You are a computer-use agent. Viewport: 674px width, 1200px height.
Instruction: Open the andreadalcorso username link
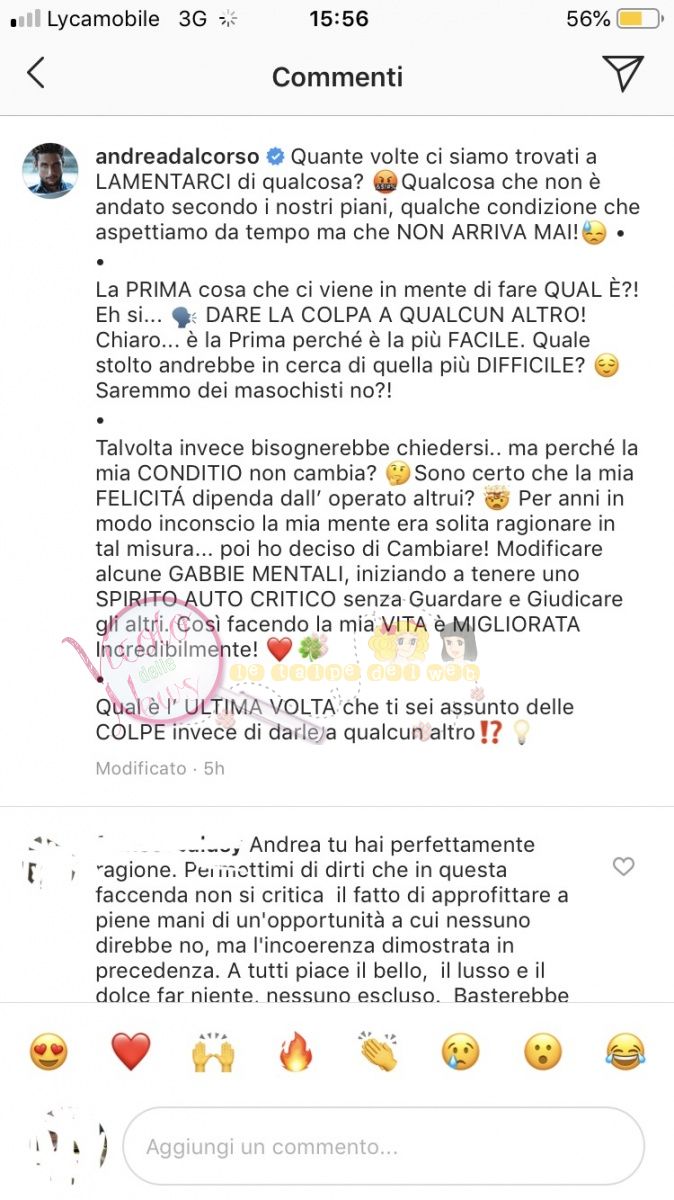176,157
